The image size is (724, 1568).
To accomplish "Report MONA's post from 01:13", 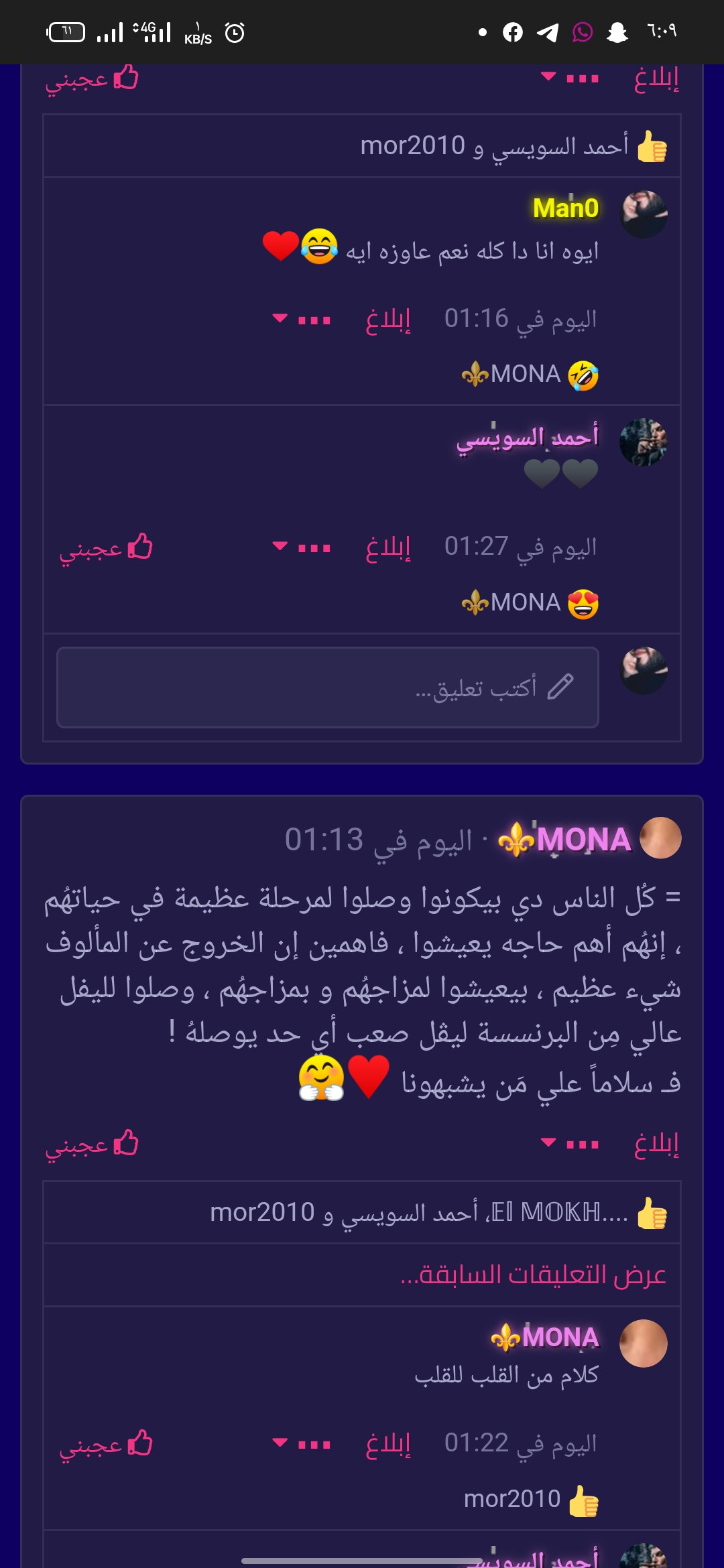I will (656, 1145).
